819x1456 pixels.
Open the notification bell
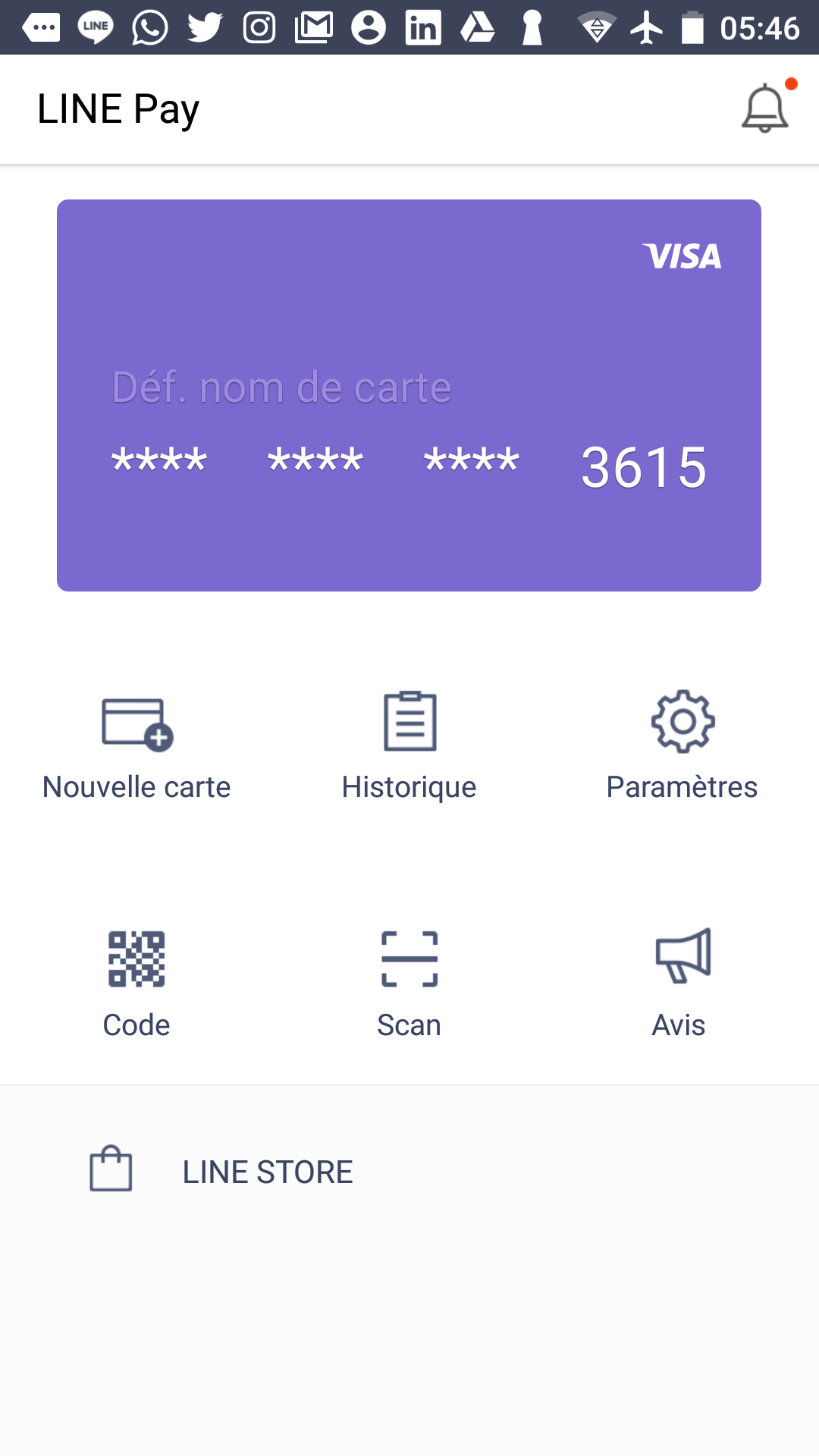[x=764, y=108]
